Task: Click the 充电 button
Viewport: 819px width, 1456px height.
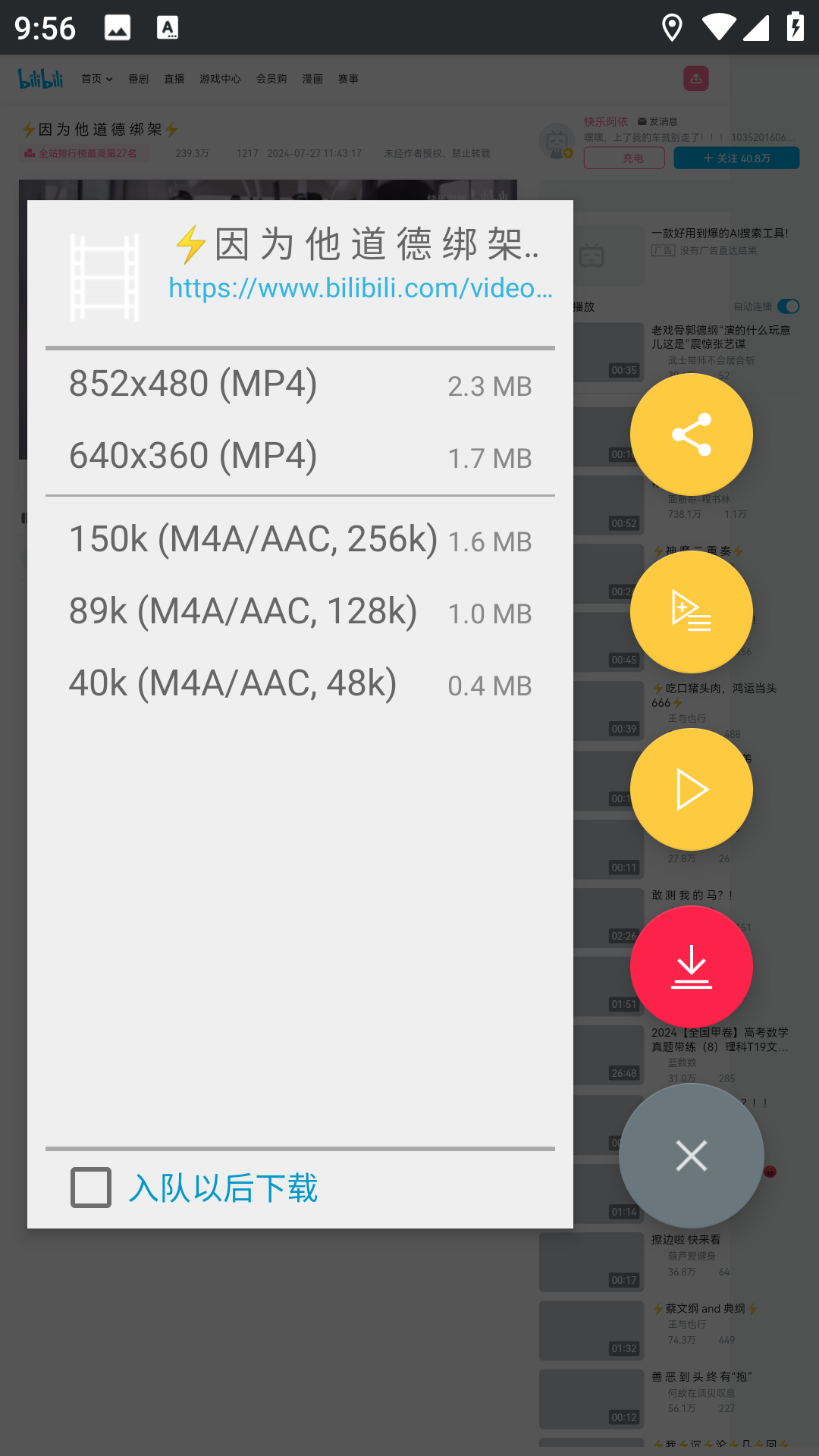Action: click(623, 158)
